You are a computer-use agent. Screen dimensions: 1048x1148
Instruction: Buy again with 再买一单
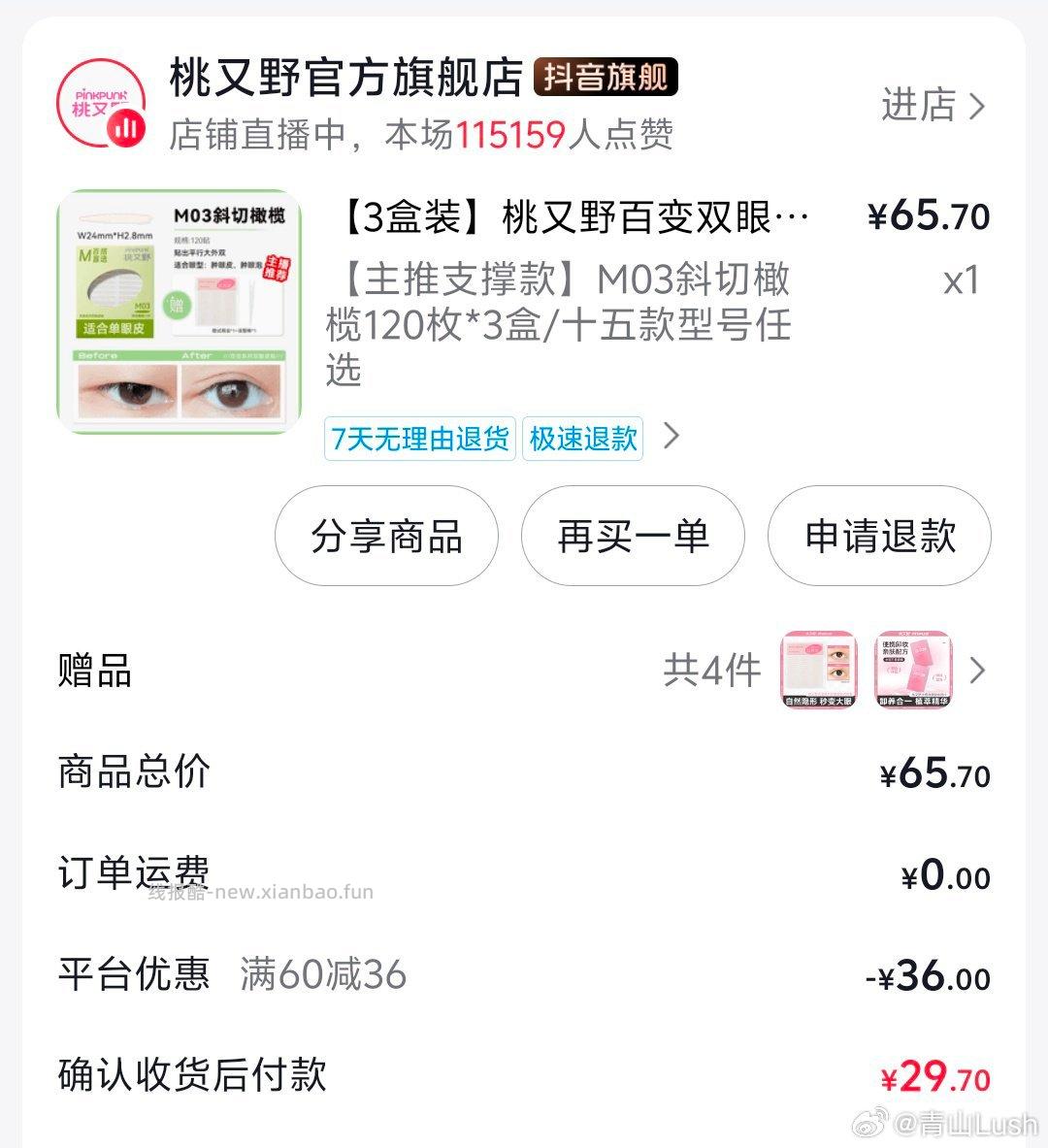(x=633, y=537)
